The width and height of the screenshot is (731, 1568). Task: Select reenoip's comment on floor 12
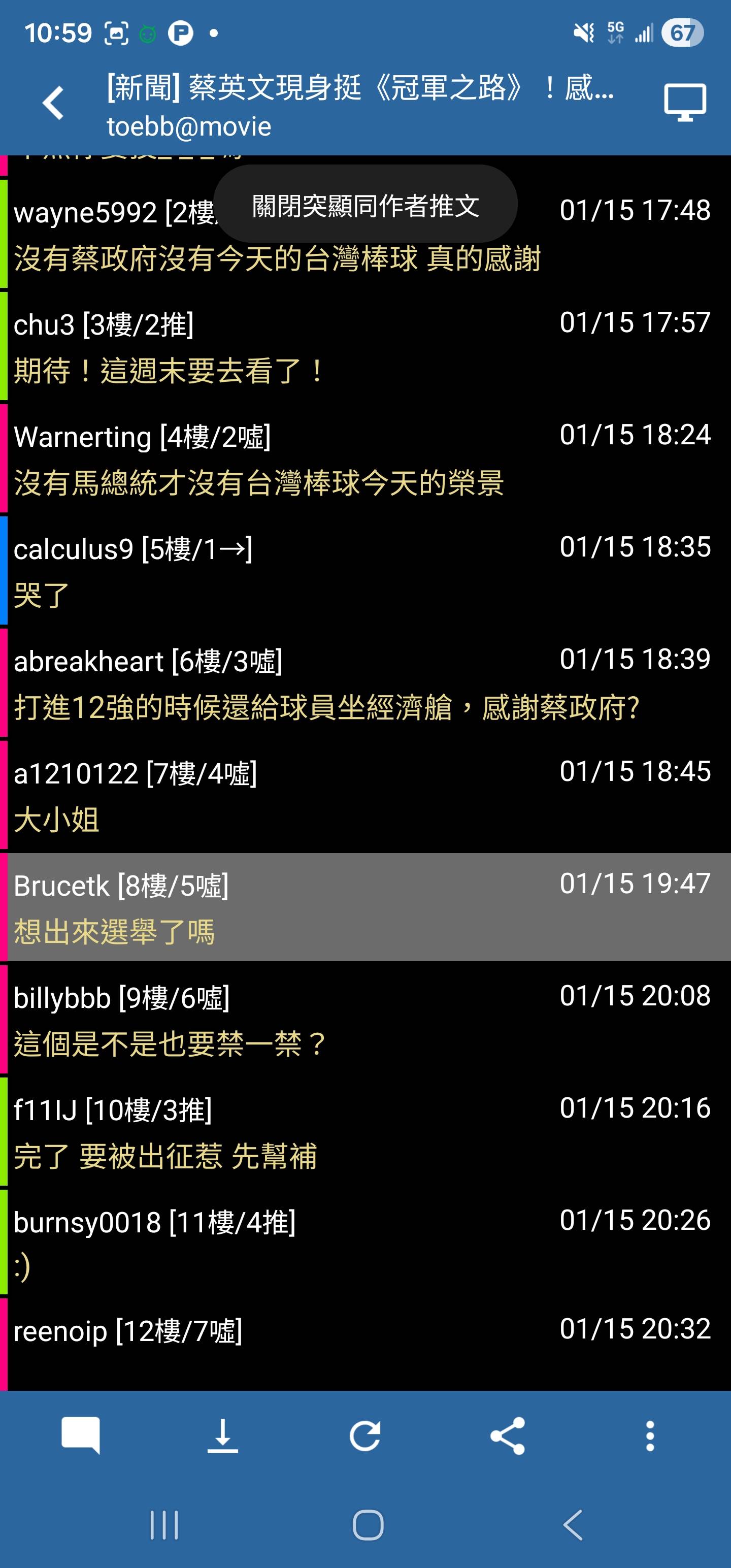coord(365,1342)
